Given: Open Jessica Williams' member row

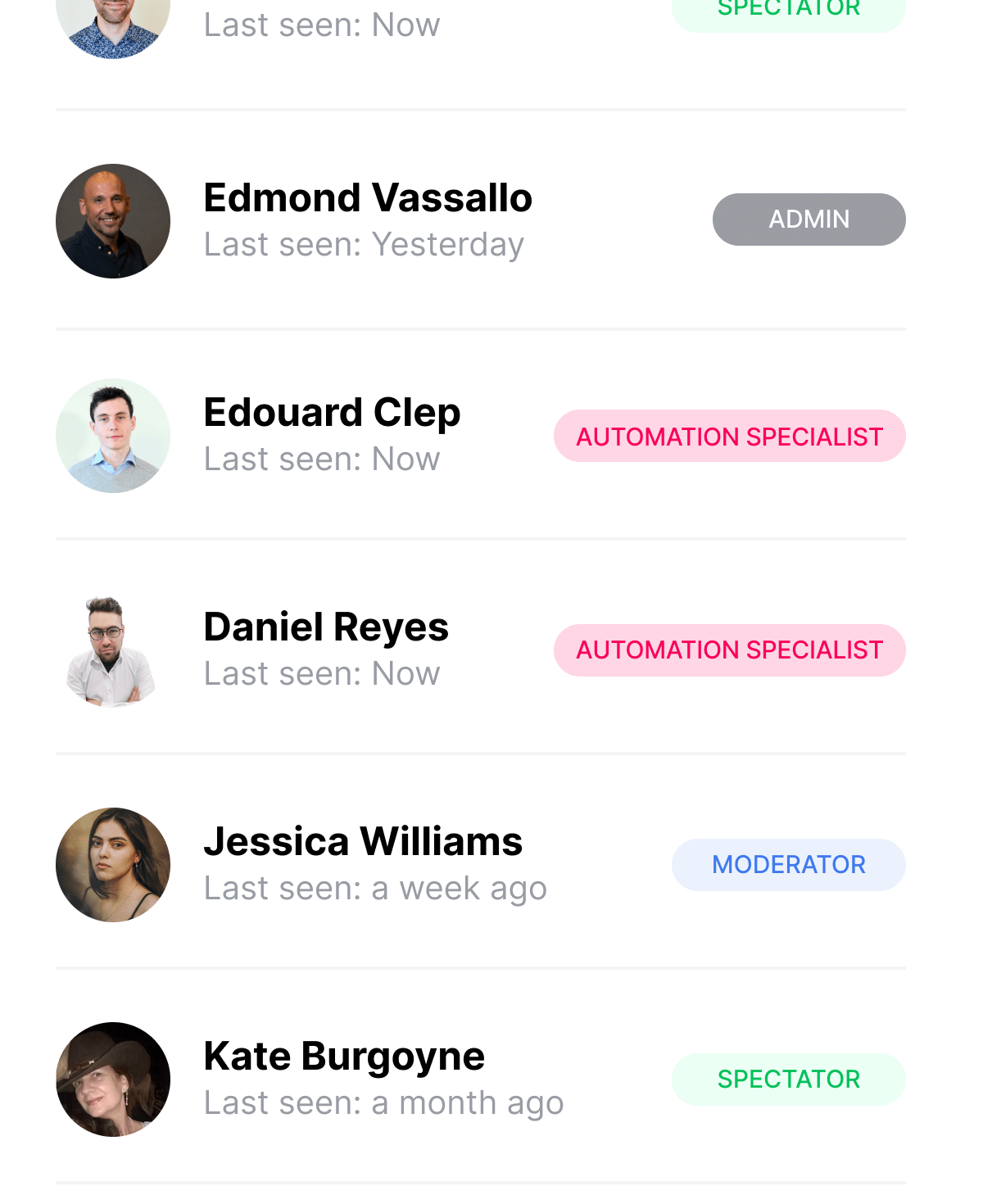Looking at the screenshot, I should point(363,843).
